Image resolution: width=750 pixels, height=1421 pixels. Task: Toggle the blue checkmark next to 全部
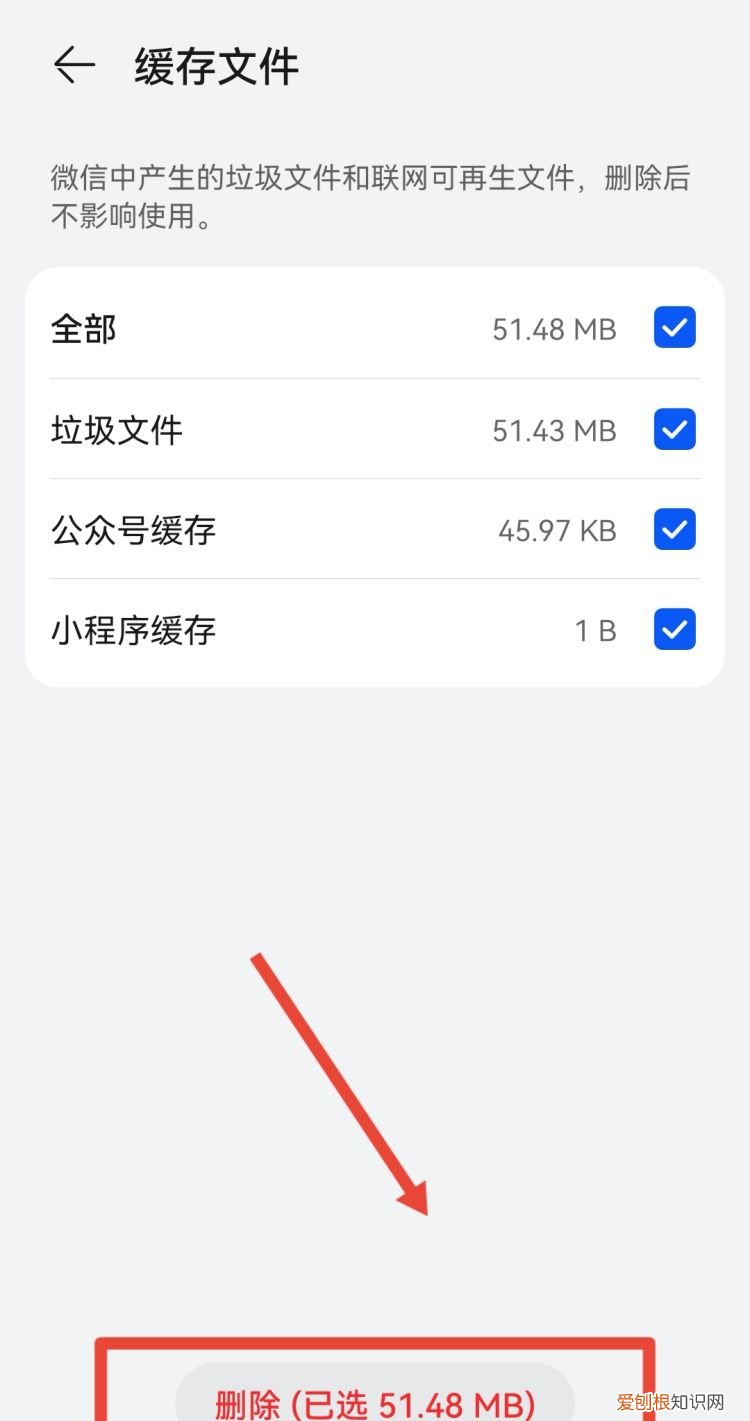point(674,327)
